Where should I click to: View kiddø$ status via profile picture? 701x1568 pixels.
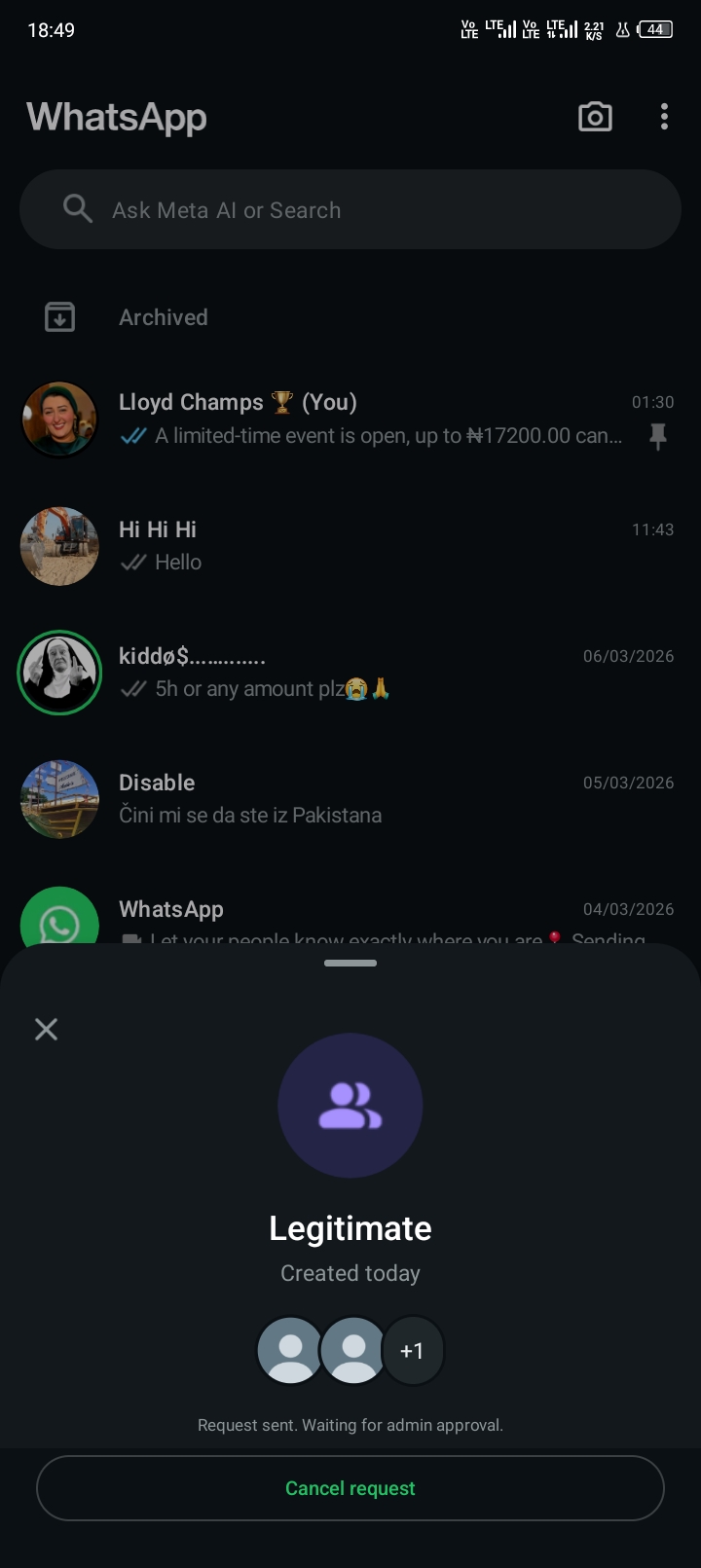point(59,673)
